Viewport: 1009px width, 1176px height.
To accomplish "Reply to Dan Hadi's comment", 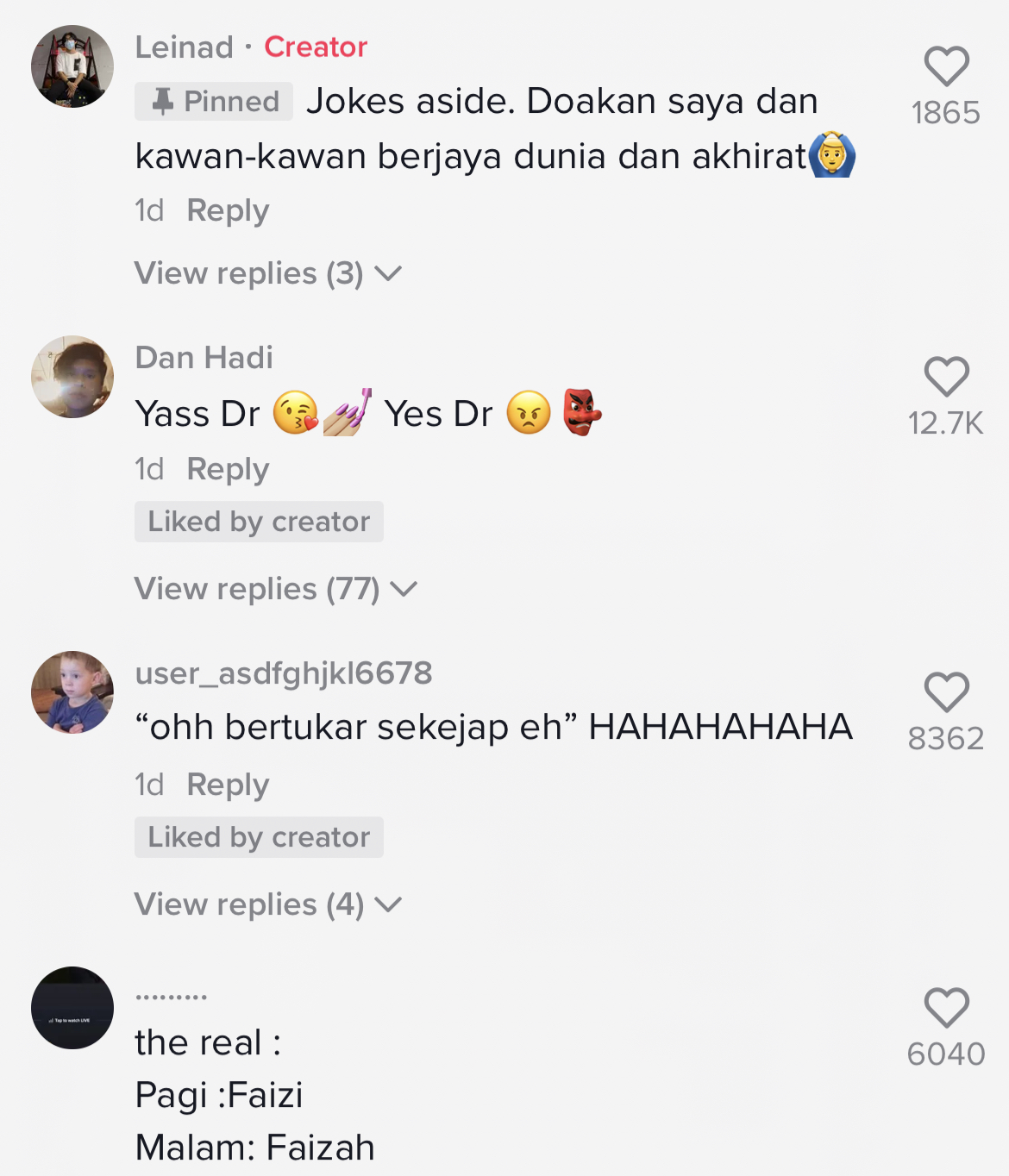I will coord(228,469).
